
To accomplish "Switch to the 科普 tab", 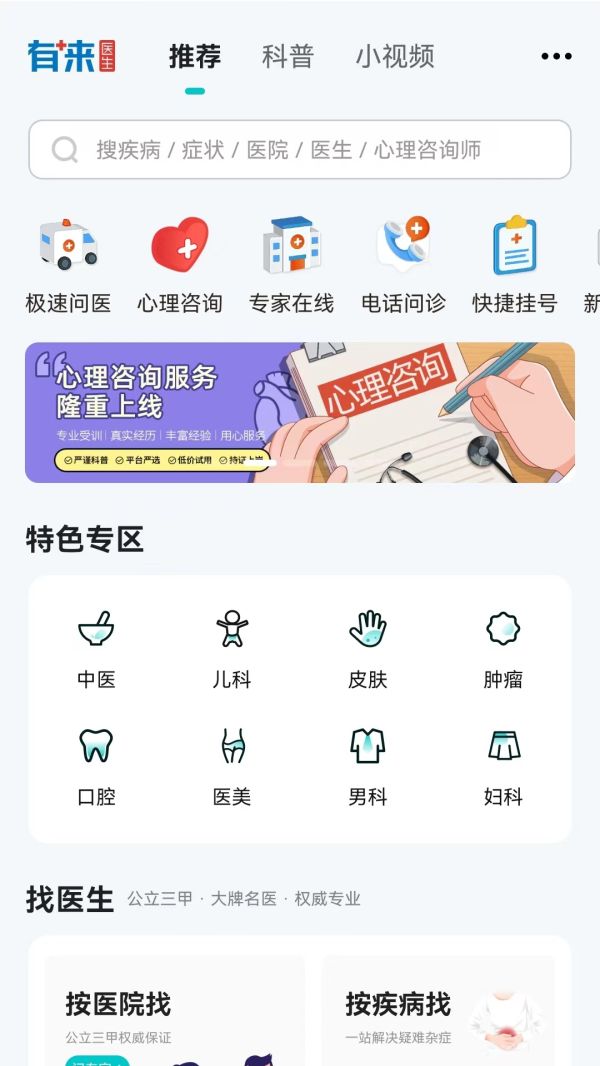I will (287, 57).
